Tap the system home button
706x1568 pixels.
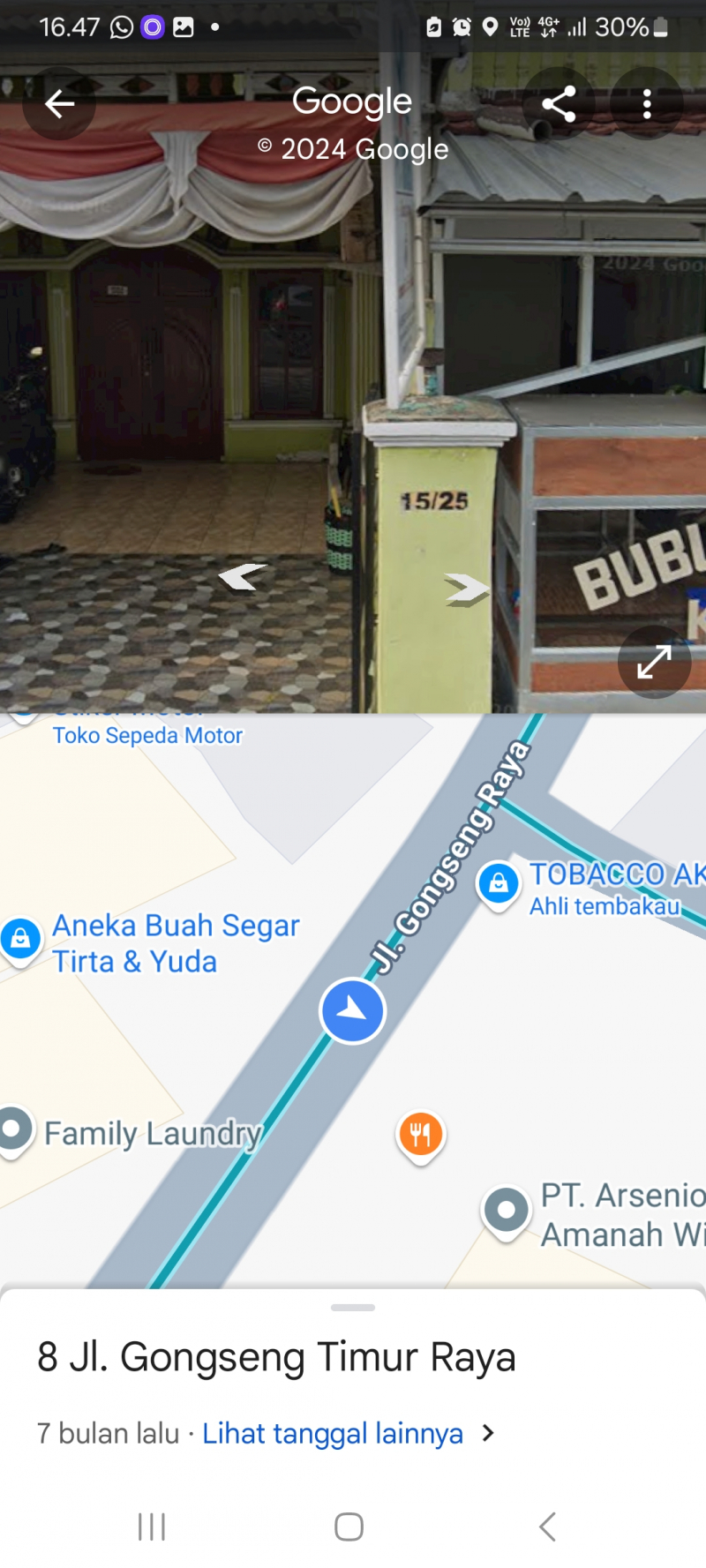349,1527
